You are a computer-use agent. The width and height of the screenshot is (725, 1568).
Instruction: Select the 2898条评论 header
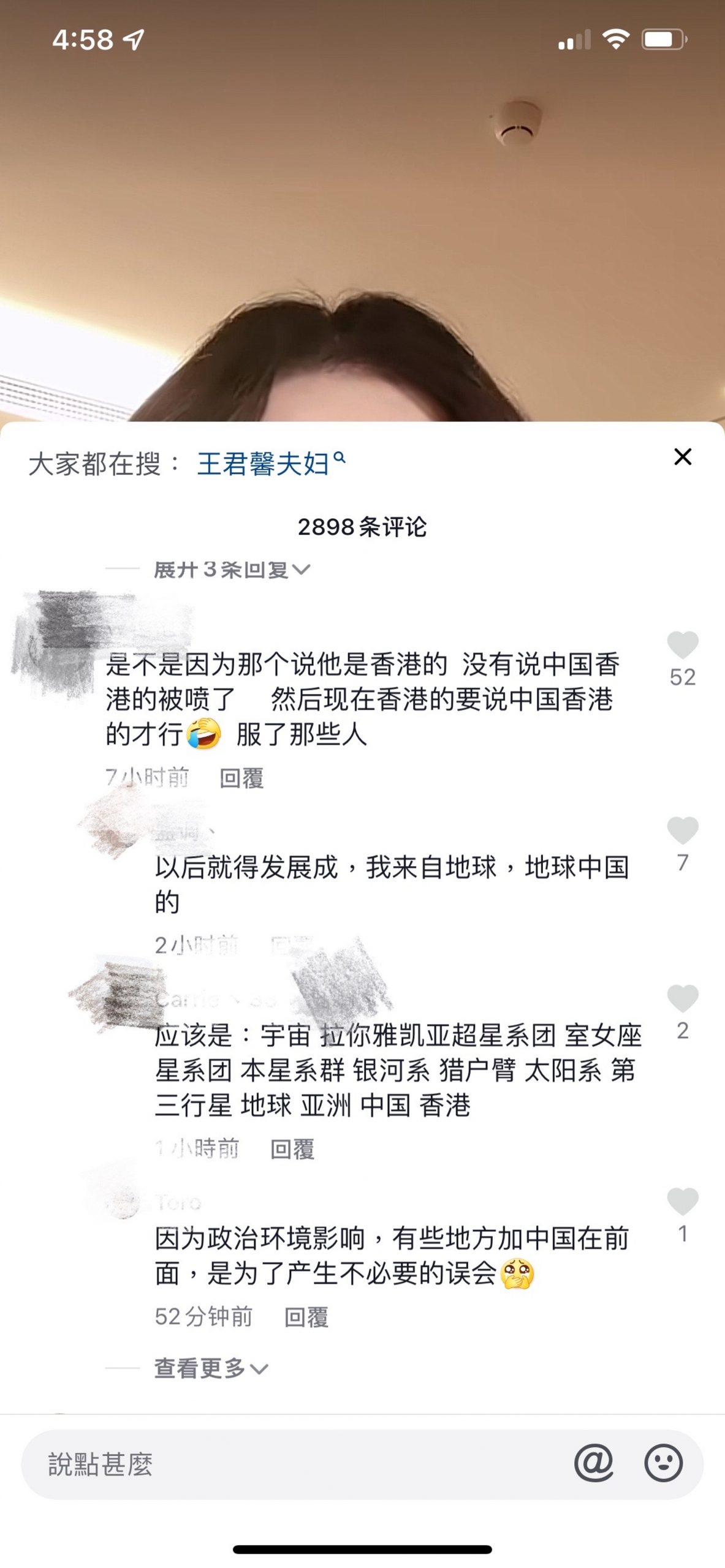click(x=362, y=526)
